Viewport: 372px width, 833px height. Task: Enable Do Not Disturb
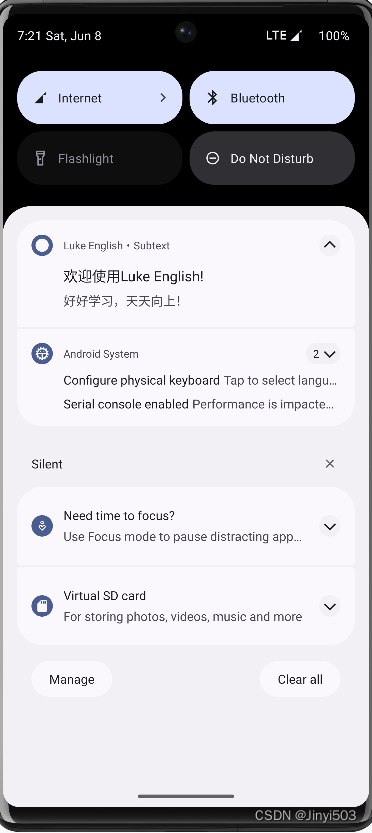pos(272,158)
